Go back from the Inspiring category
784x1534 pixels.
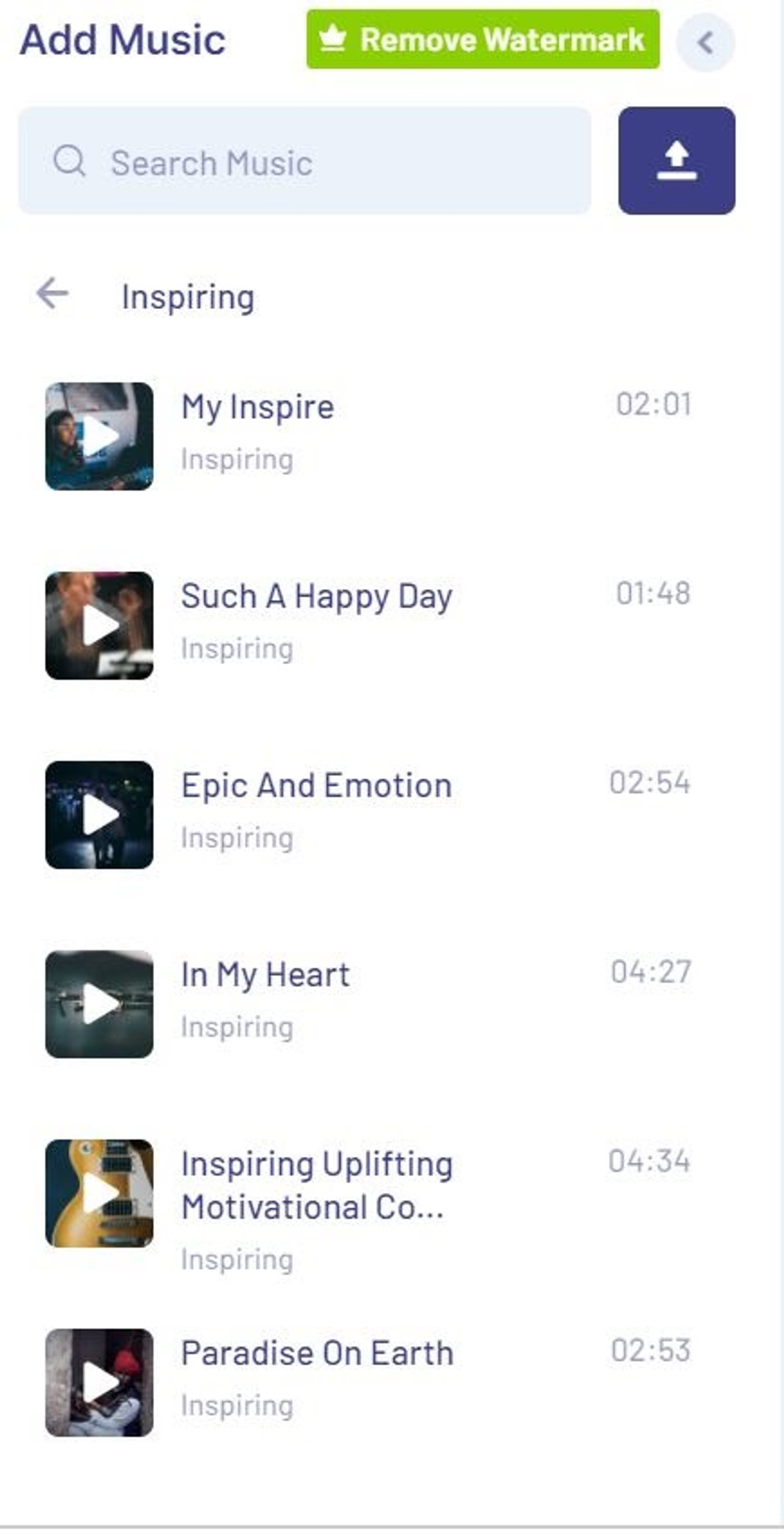[x=53, y=294]
